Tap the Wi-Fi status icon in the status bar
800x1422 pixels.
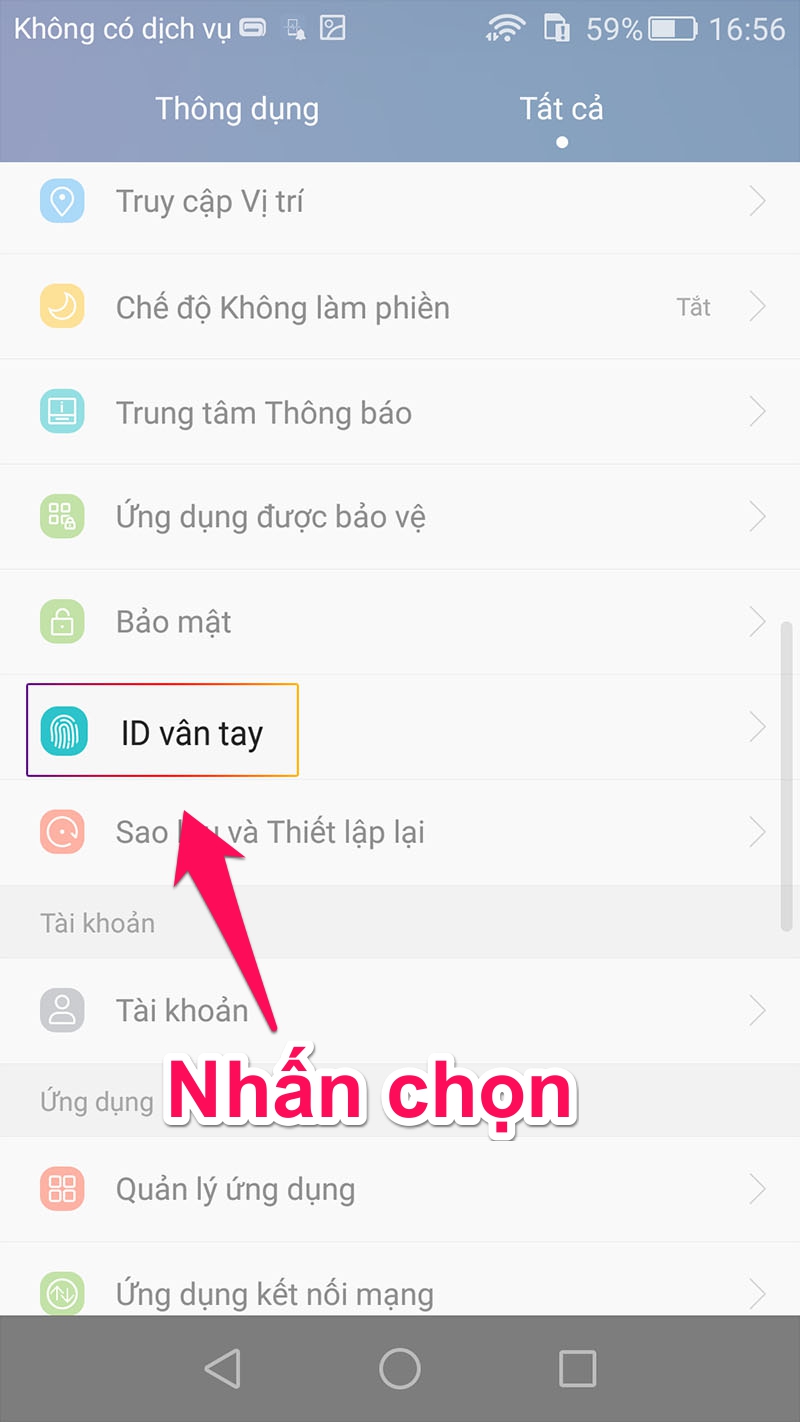(x=505, y=28)
